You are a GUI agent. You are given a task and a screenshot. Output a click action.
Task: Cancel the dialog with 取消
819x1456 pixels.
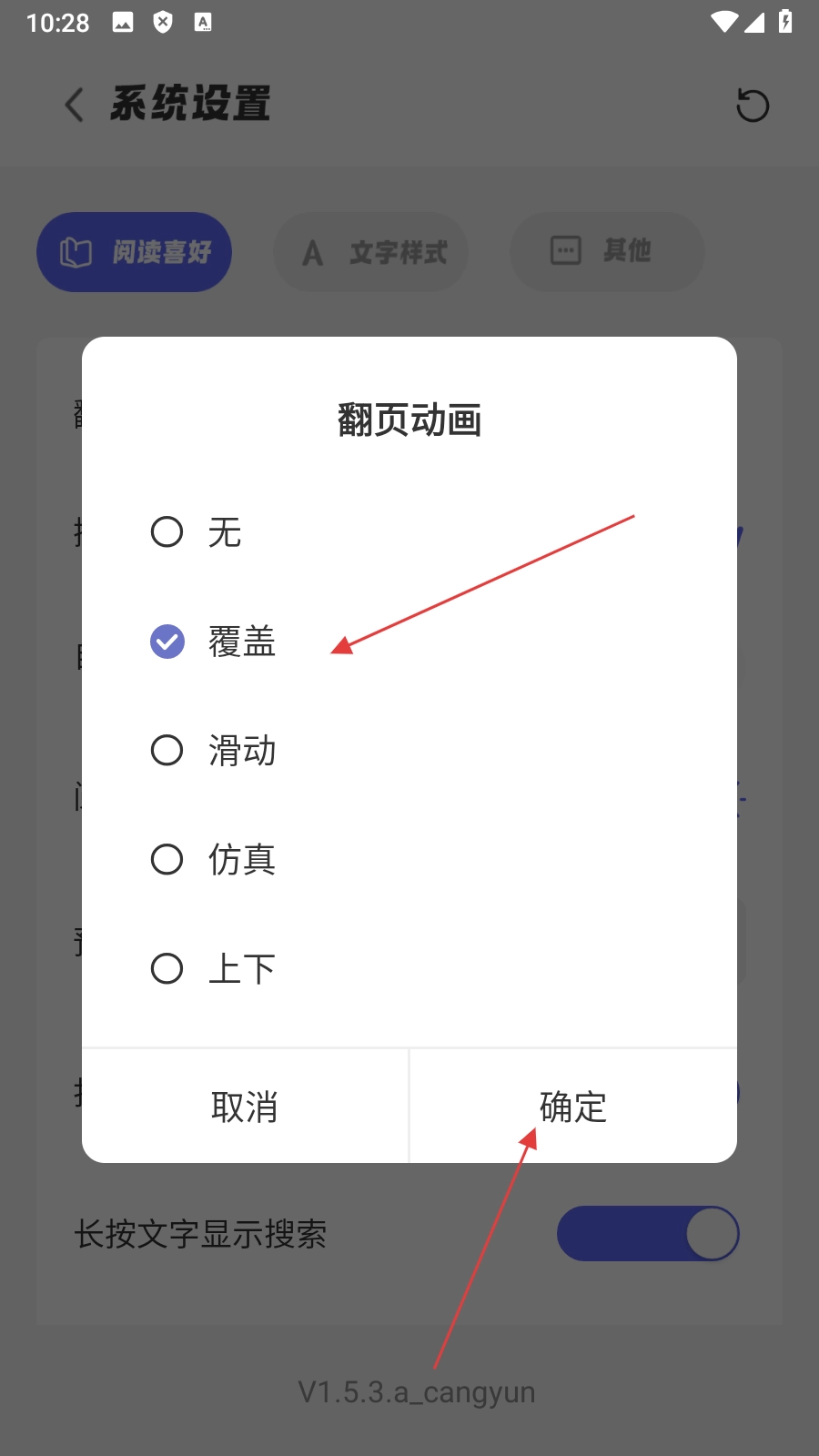pyautogui.click(x=245, y=1107)
